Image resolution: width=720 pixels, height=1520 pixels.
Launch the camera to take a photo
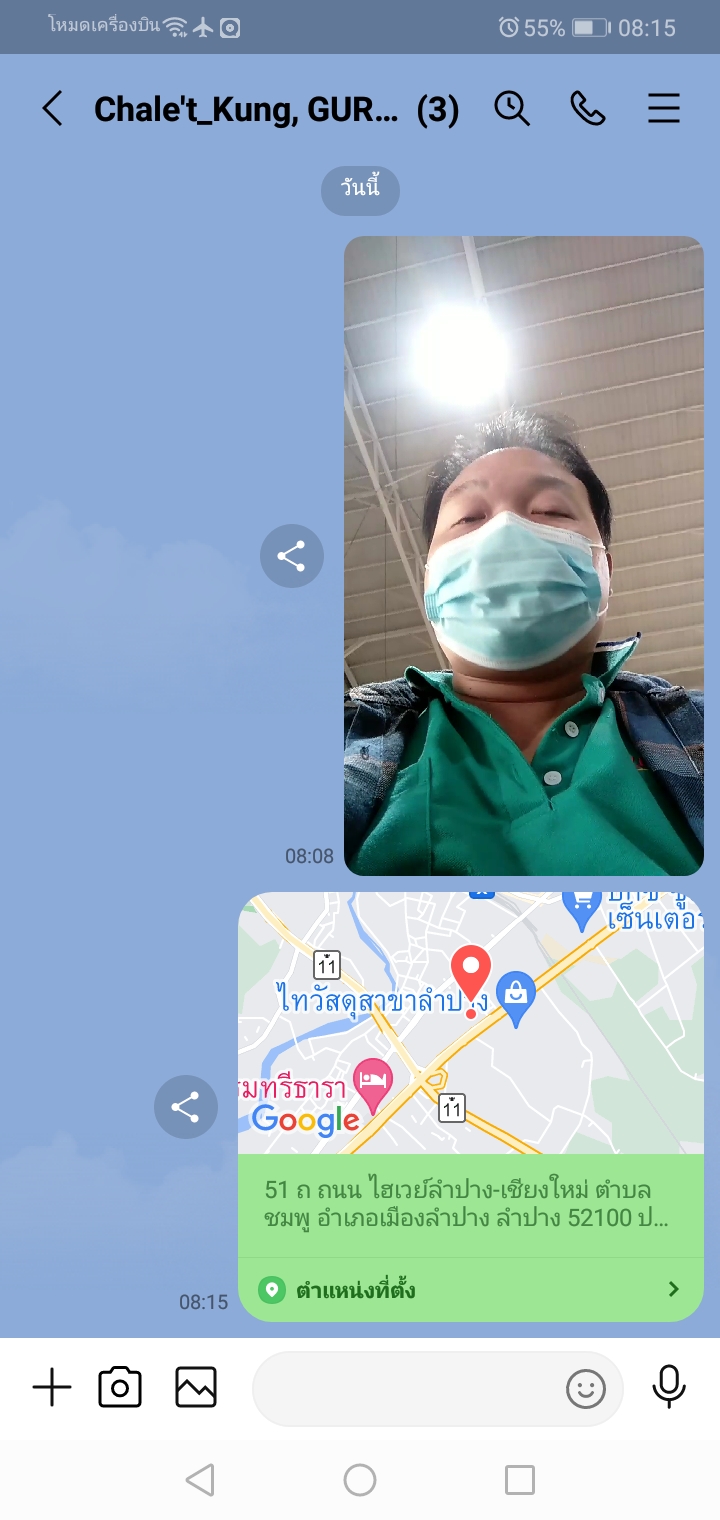coord(120,1388)
